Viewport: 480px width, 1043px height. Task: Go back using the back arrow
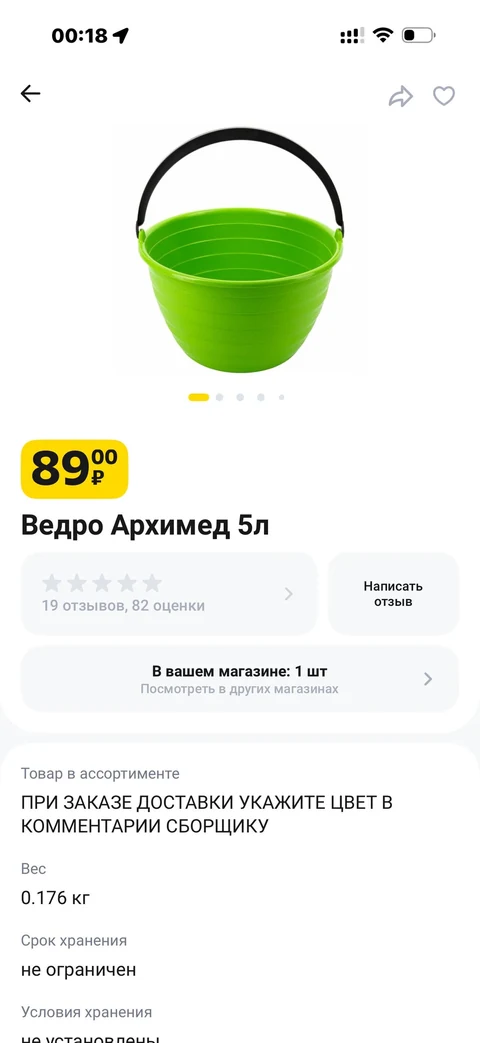coord(31,94)
